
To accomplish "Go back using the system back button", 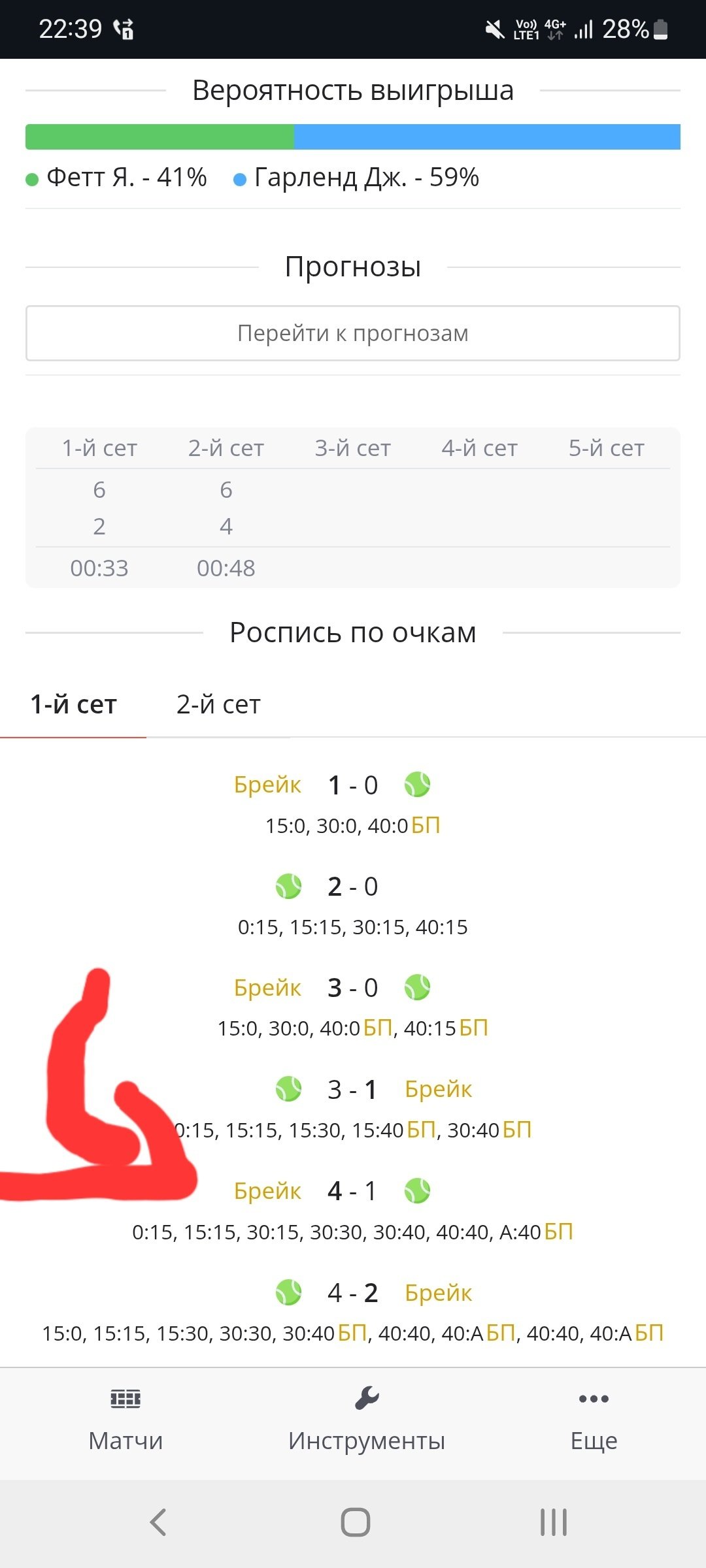I will click(x=158, y=1522).
